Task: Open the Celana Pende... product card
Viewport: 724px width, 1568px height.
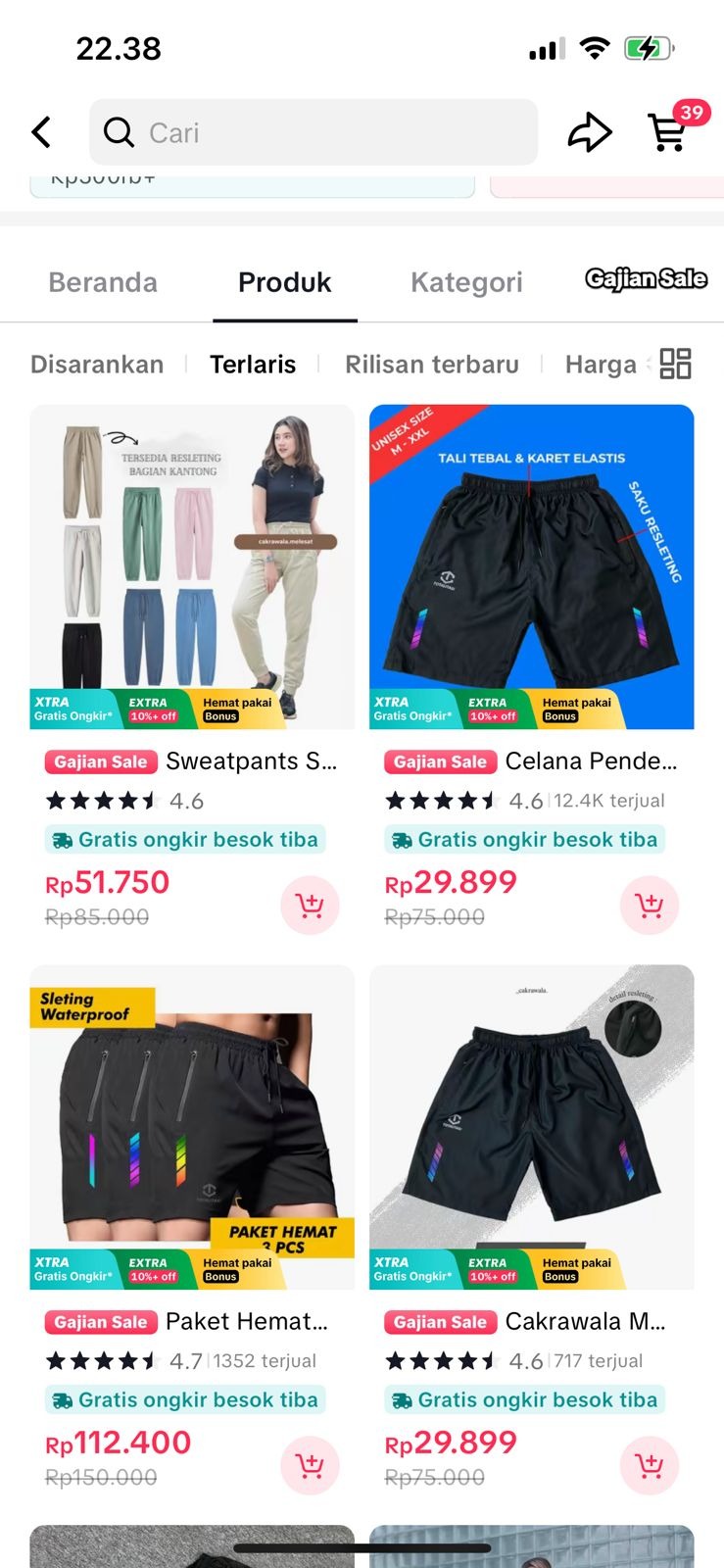Action: [x=531, y=568]
